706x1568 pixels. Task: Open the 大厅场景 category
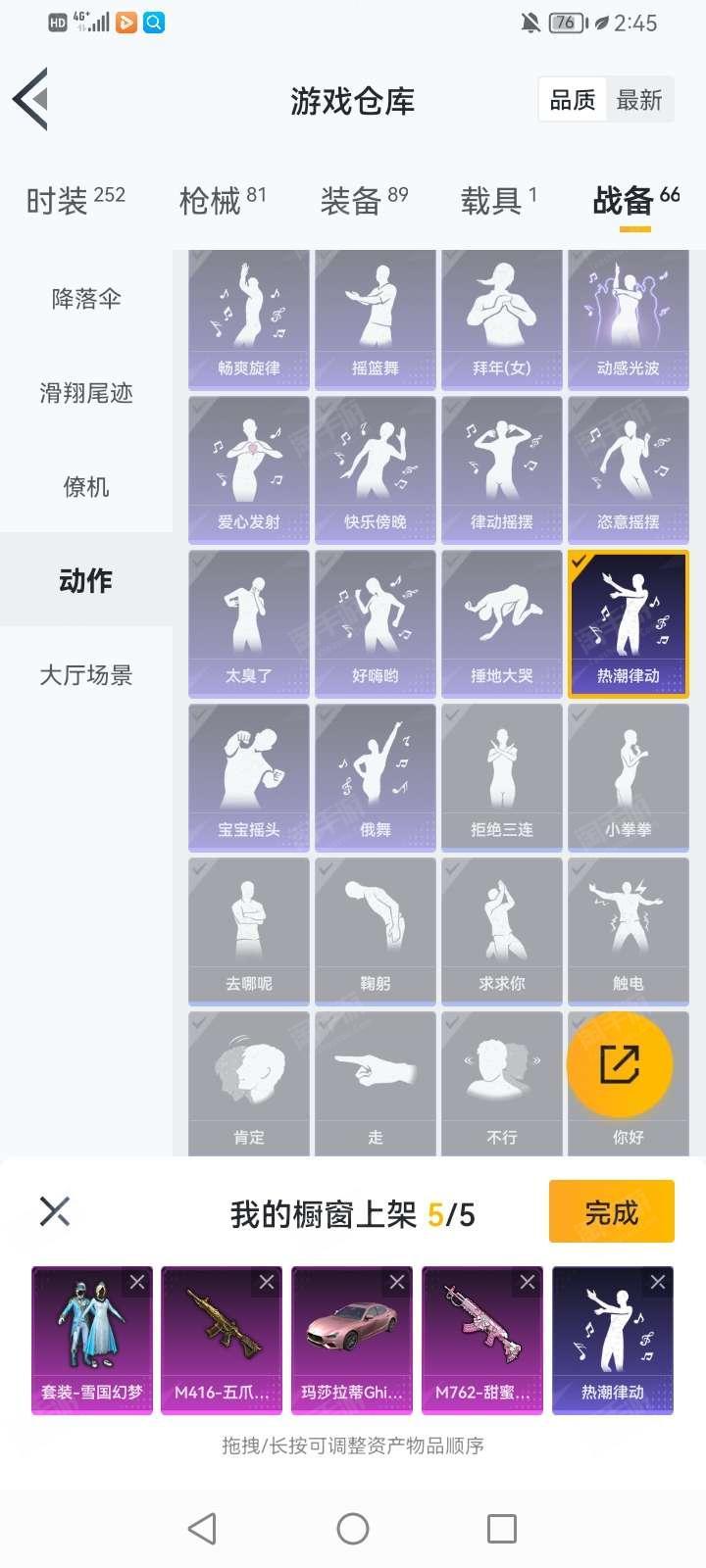pos(86,675)
